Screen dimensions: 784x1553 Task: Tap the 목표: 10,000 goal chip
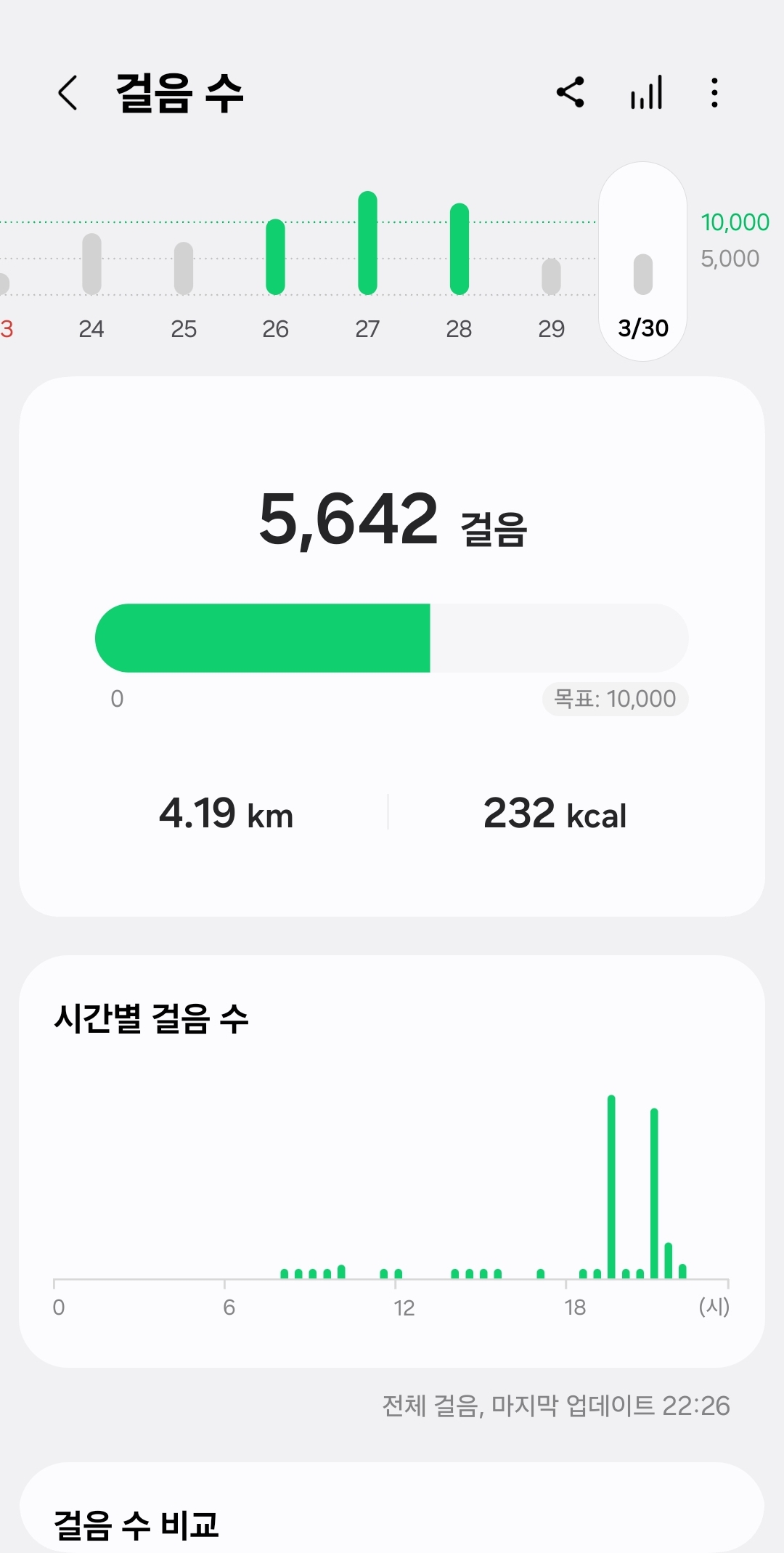point(615,699)
